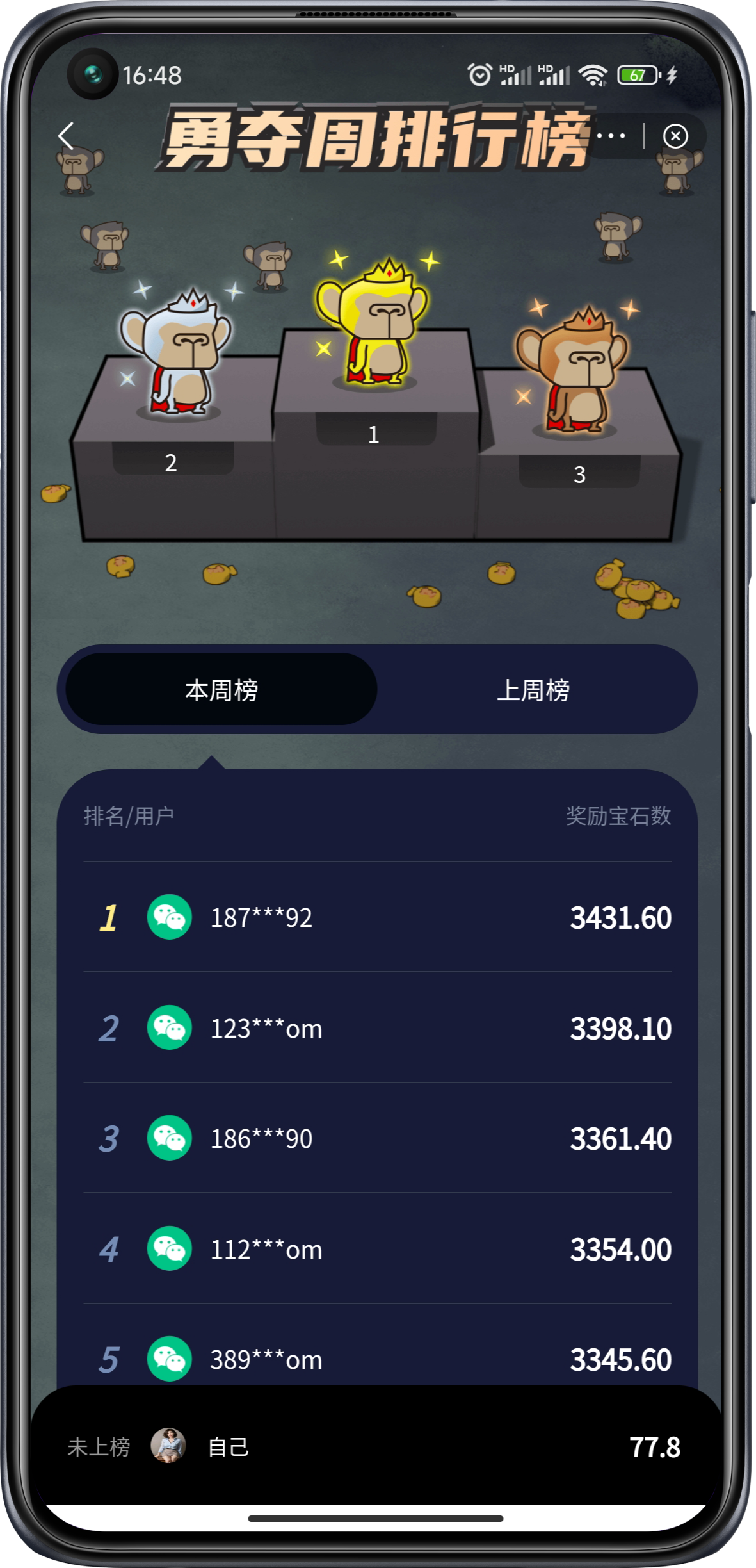Select the 本周榜 tab

[x=221, y=690]
